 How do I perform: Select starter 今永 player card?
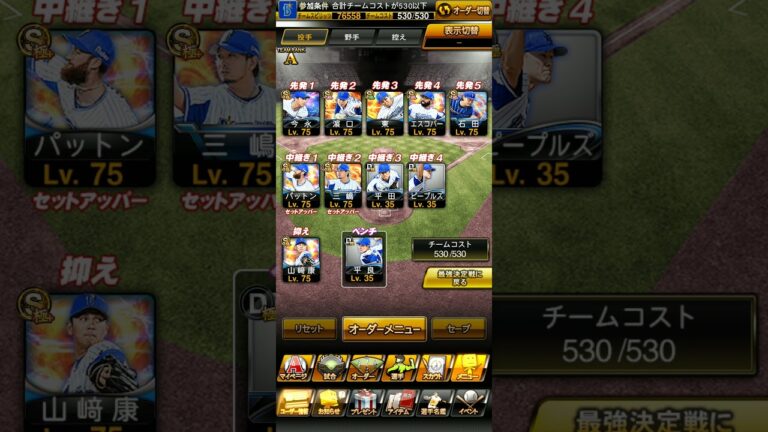coord(300,110)
